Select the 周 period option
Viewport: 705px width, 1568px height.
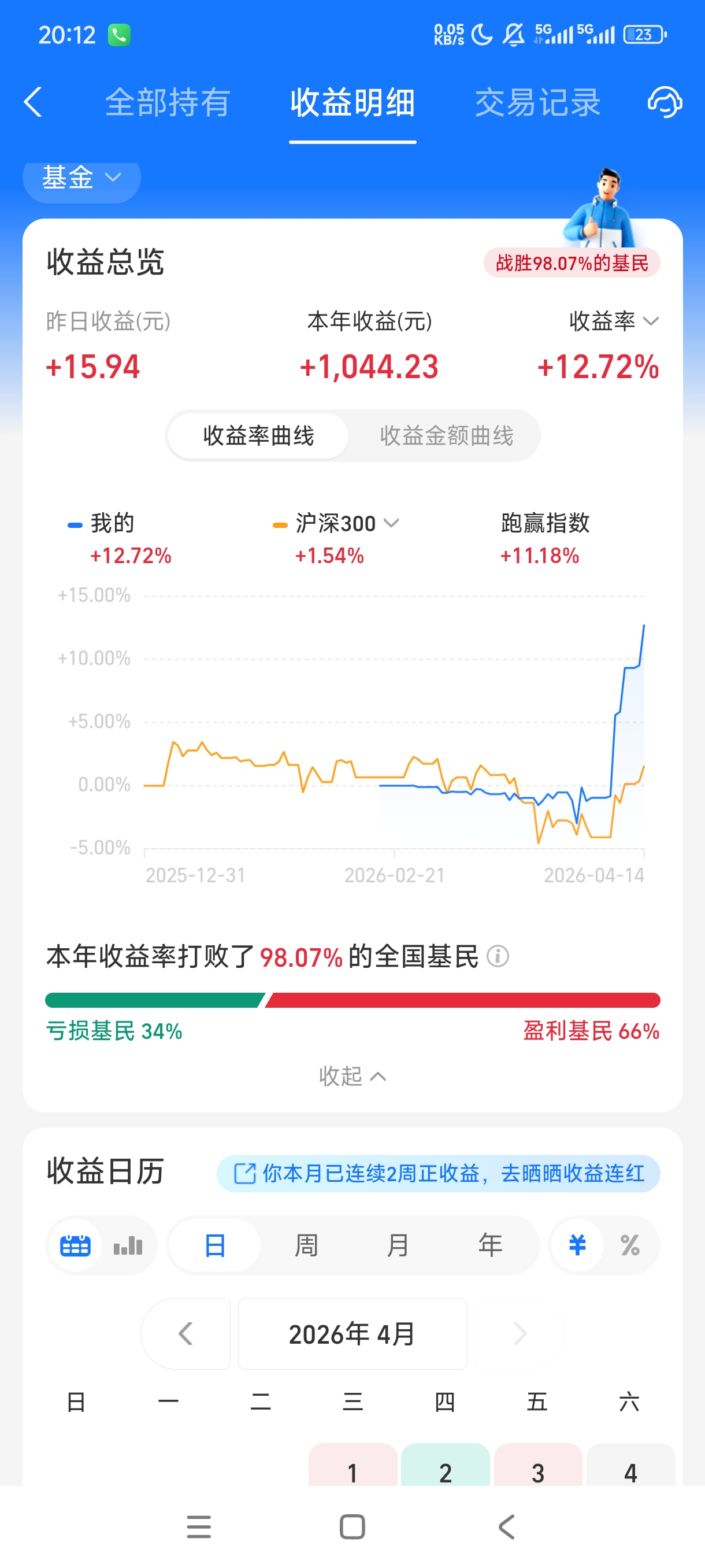tap(306, 1245)
